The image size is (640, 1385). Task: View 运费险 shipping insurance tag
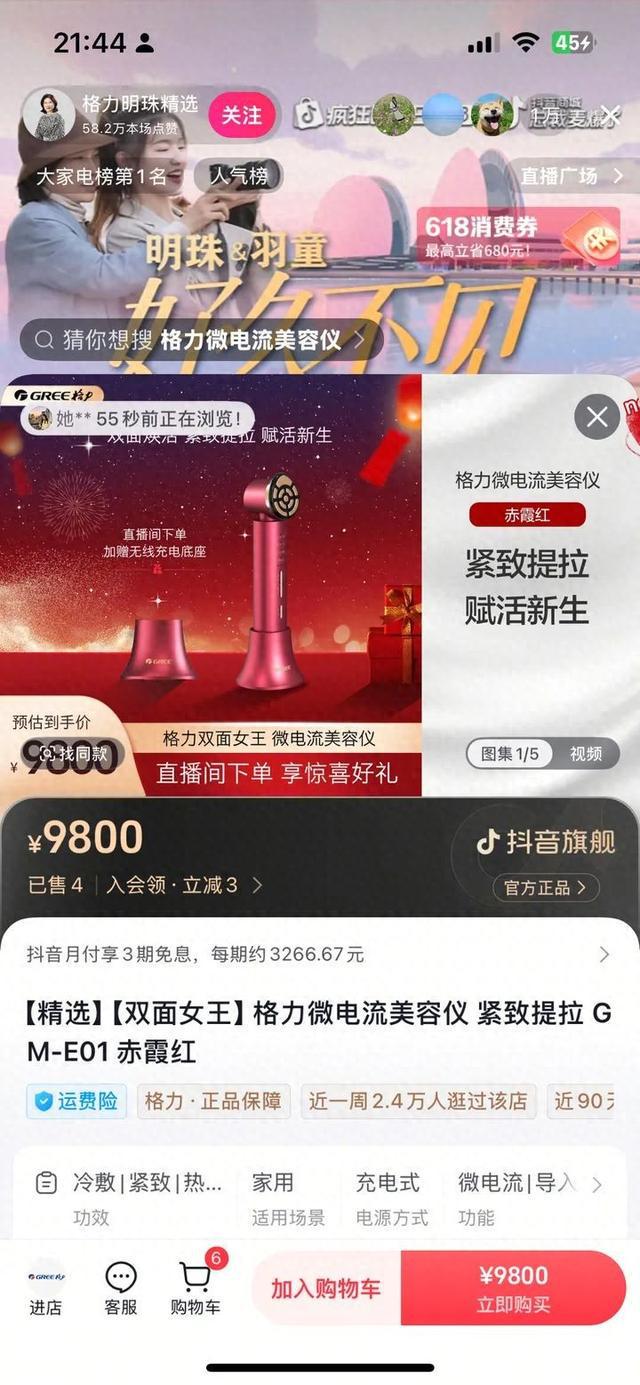point(77,1101)
